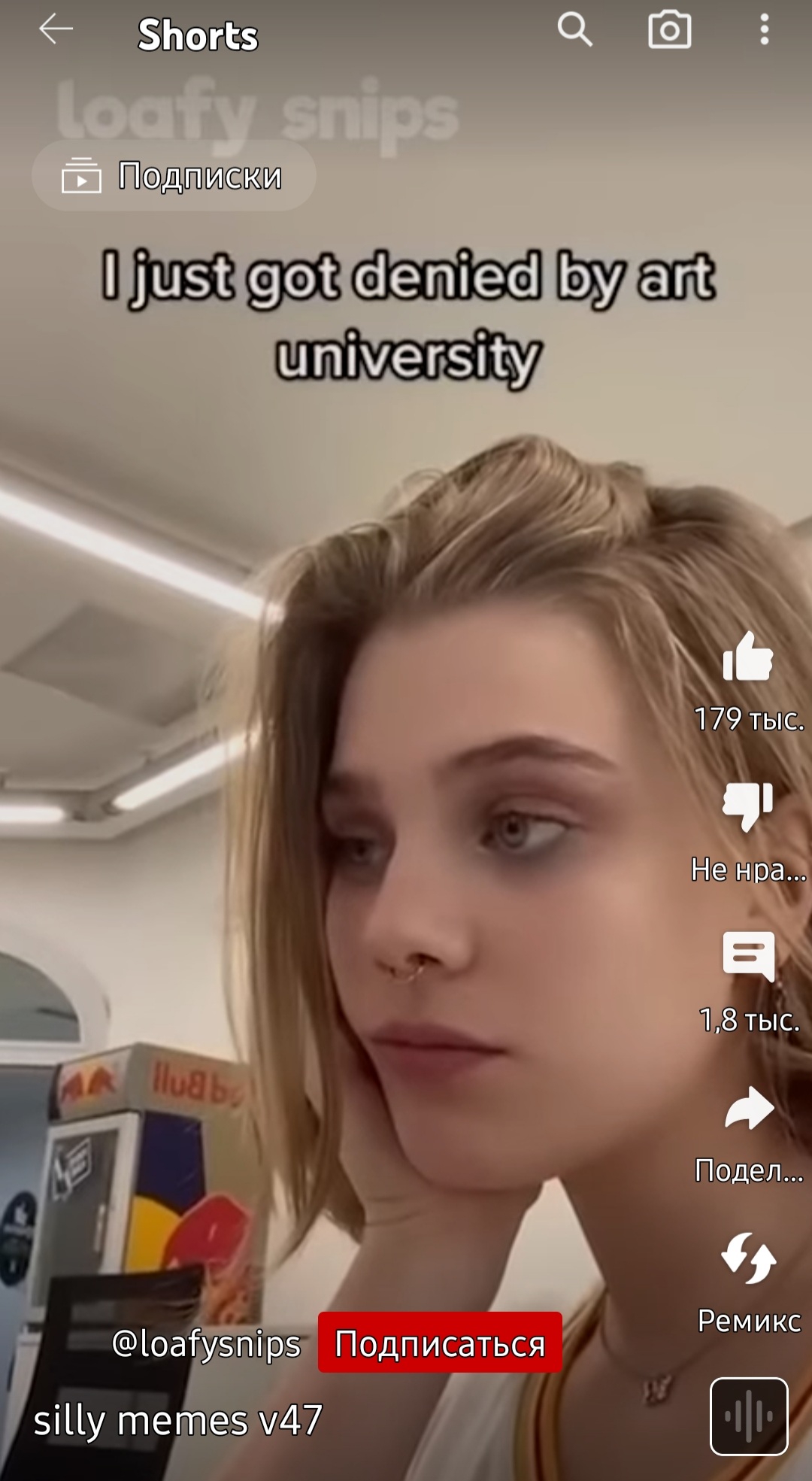Share this Short
The width and height of the screenshot is (812, 1481).
pyautogui.click(x=749, y=1109)
